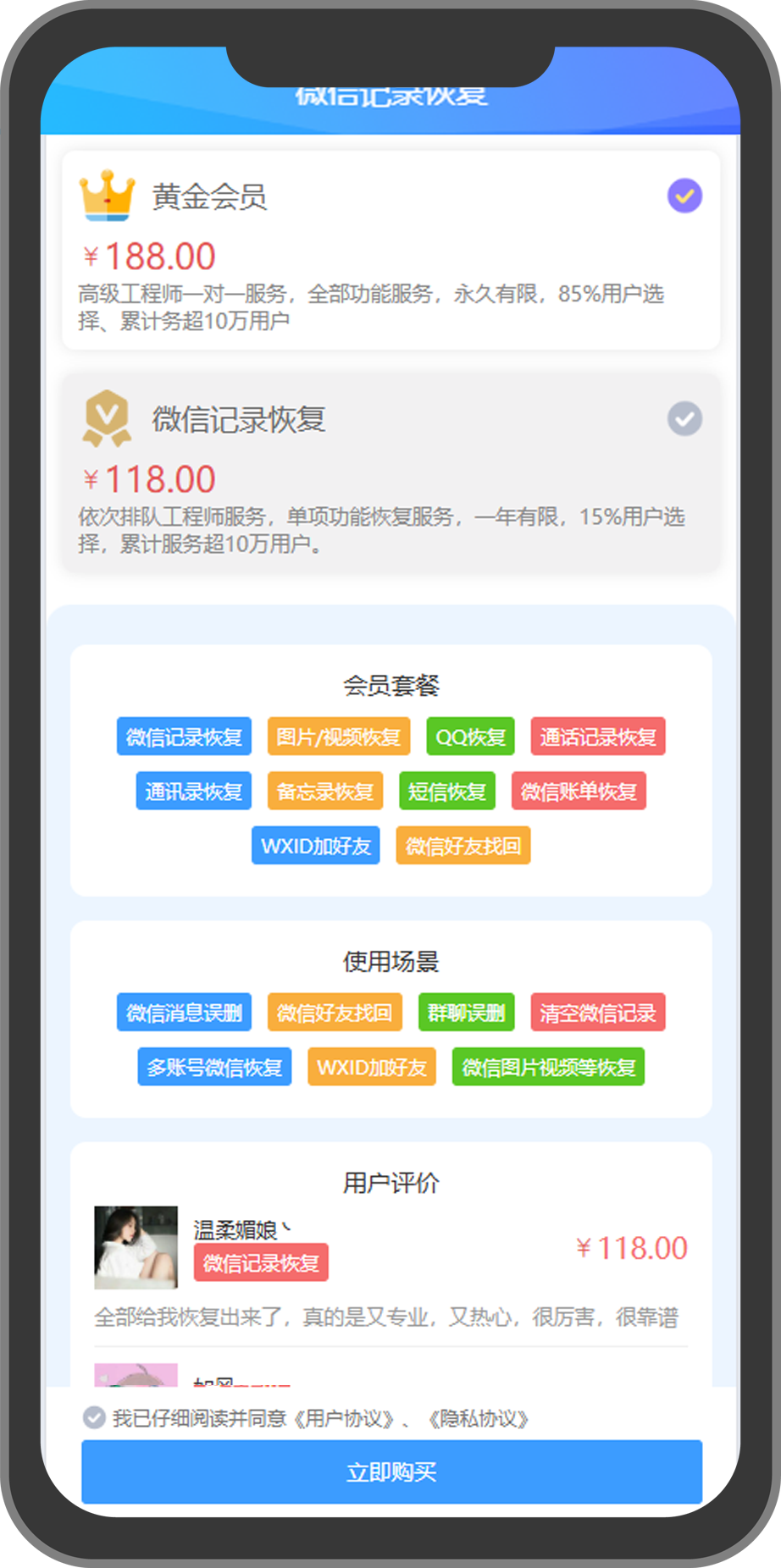The width and height of the screenshot is (781, 1568).
Task: Open the 《隐私协议》 link
Action: point(479,1418)
